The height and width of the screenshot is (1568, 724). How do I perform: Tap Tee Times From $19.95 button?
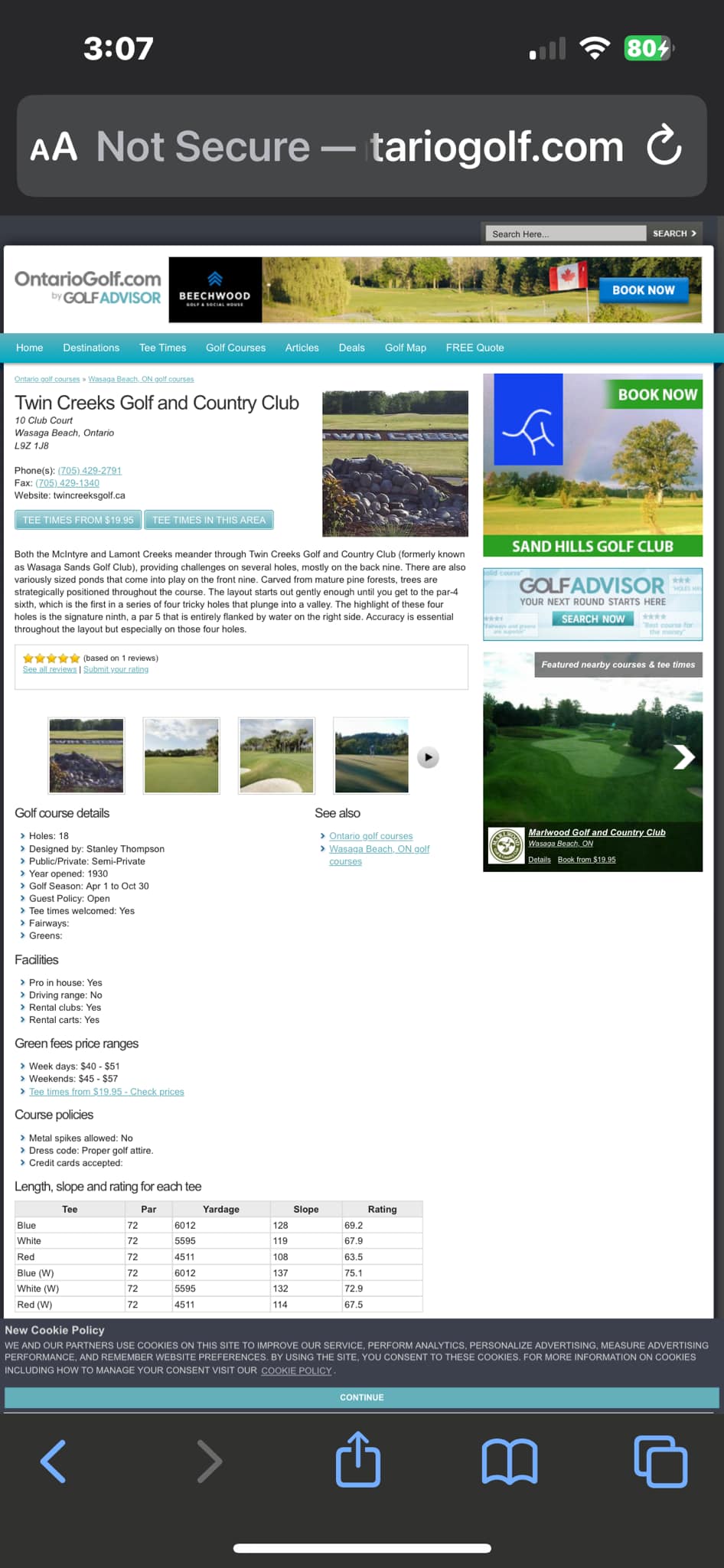pyautogui.click(x=78, y=520)
